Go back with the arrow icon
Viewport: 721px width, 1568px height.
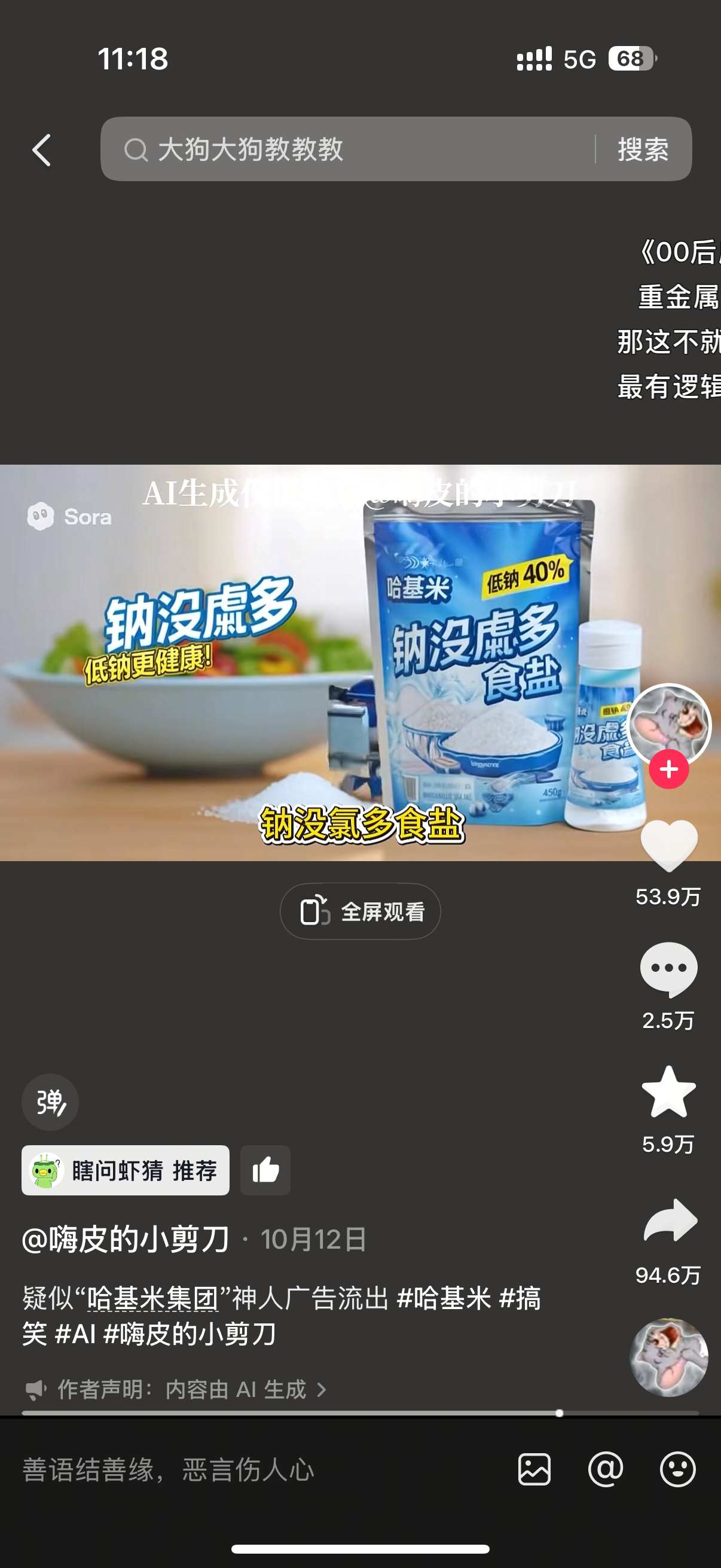[41, 150]
